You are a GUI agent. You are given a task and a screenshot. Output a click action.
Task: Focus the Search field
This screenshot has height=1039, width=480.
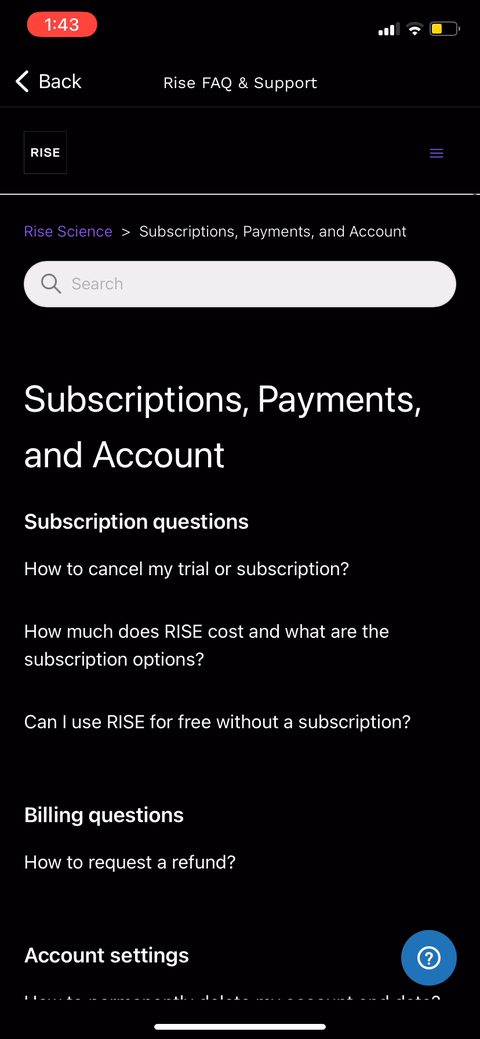point(240,284)
